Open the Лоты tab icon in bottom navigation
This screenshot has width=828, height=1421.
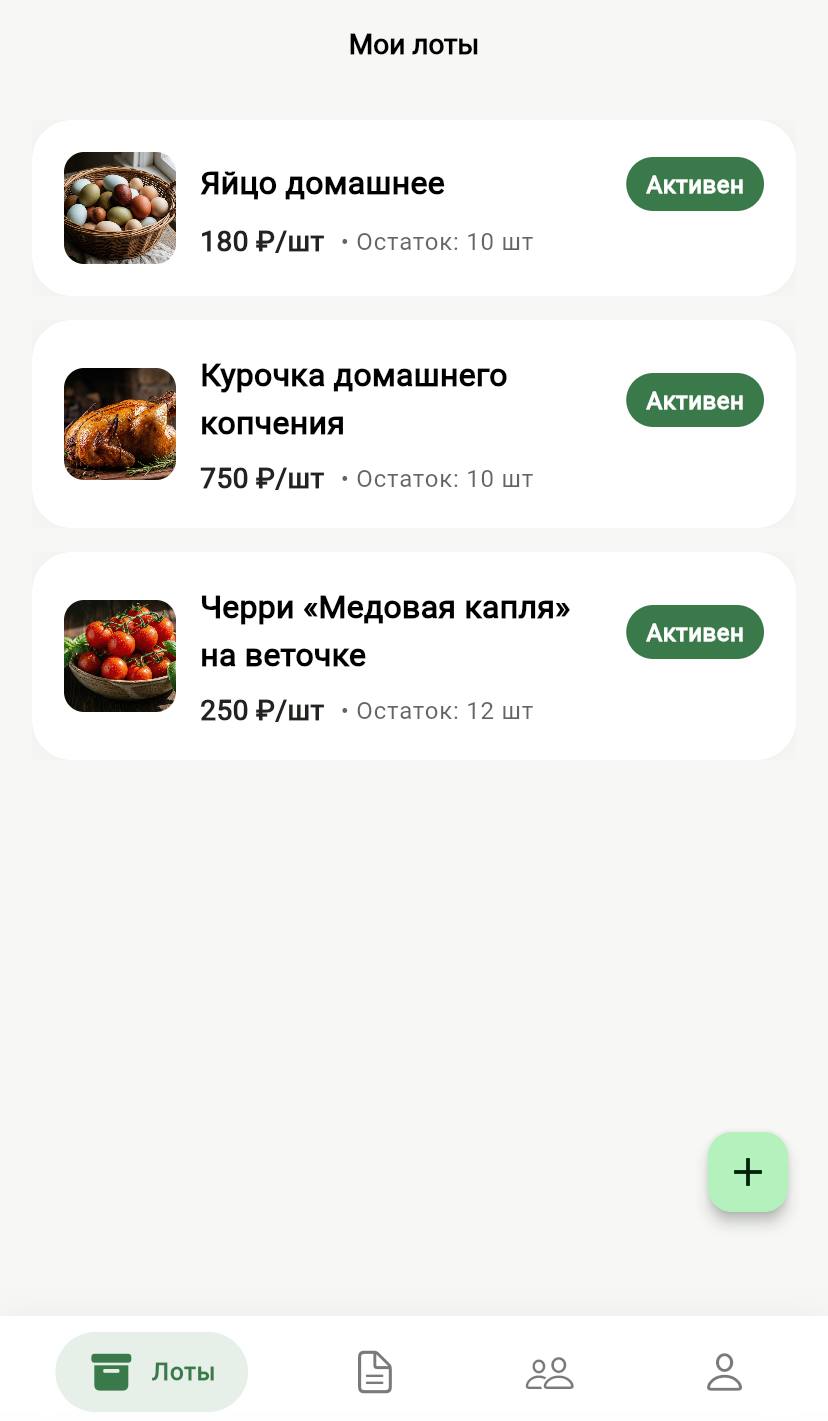(x=113, y=1371)
